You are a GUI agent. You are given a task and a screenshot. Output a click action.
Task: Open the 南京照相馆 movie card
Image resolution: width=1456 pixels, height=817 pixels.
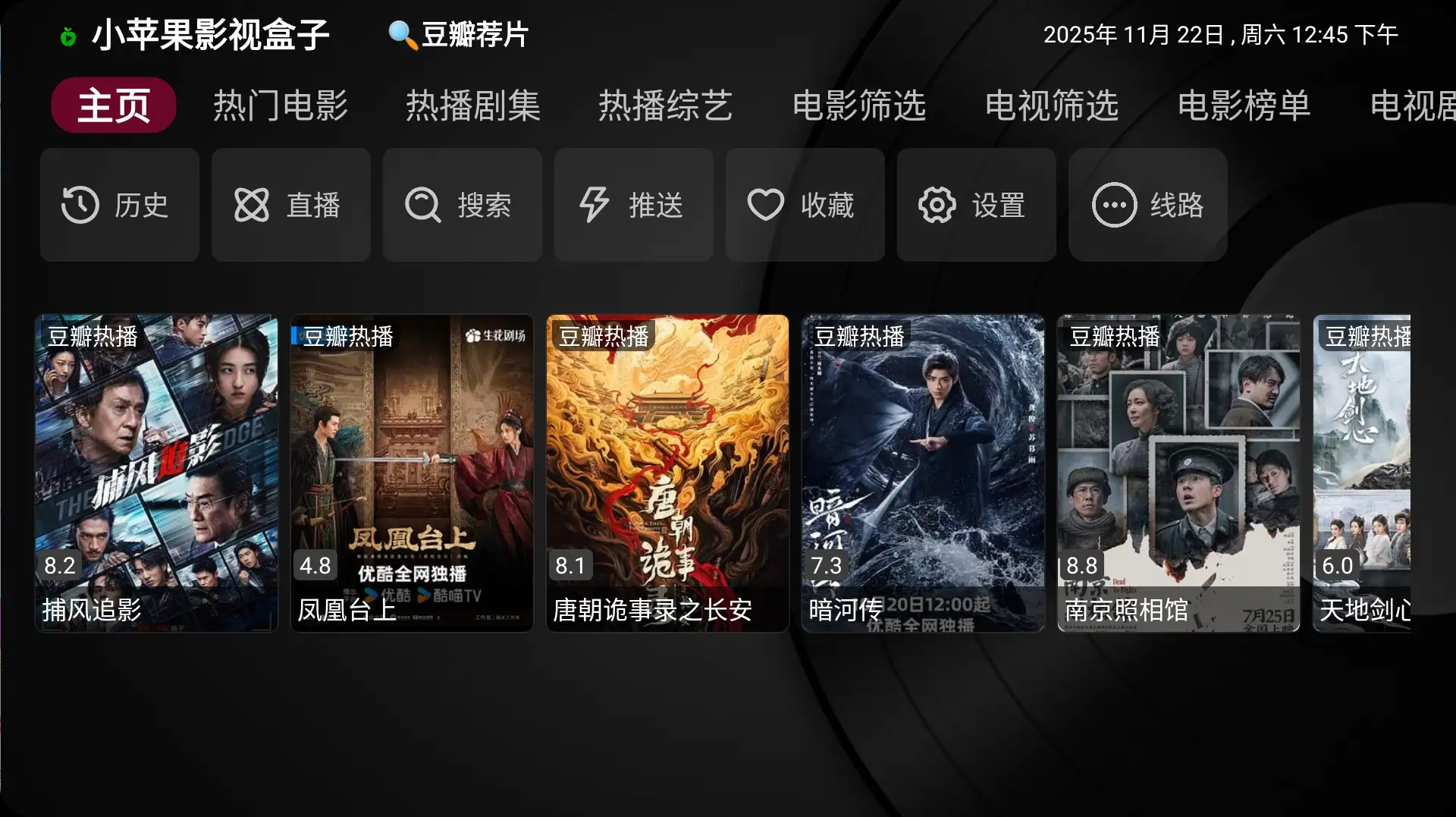pyautogui.click(x=1178, y=473)
